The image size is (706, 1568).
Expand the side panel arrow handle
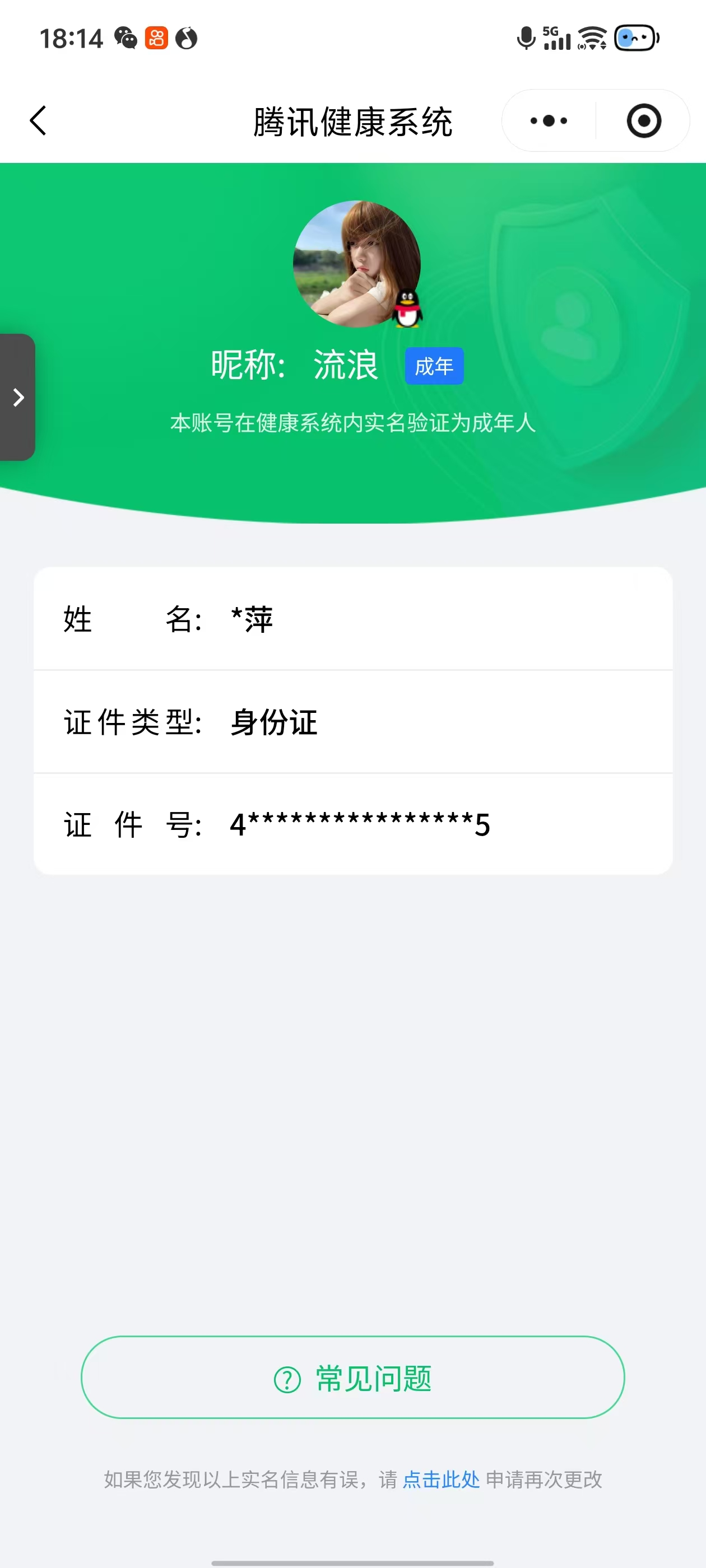click(18, 398)
